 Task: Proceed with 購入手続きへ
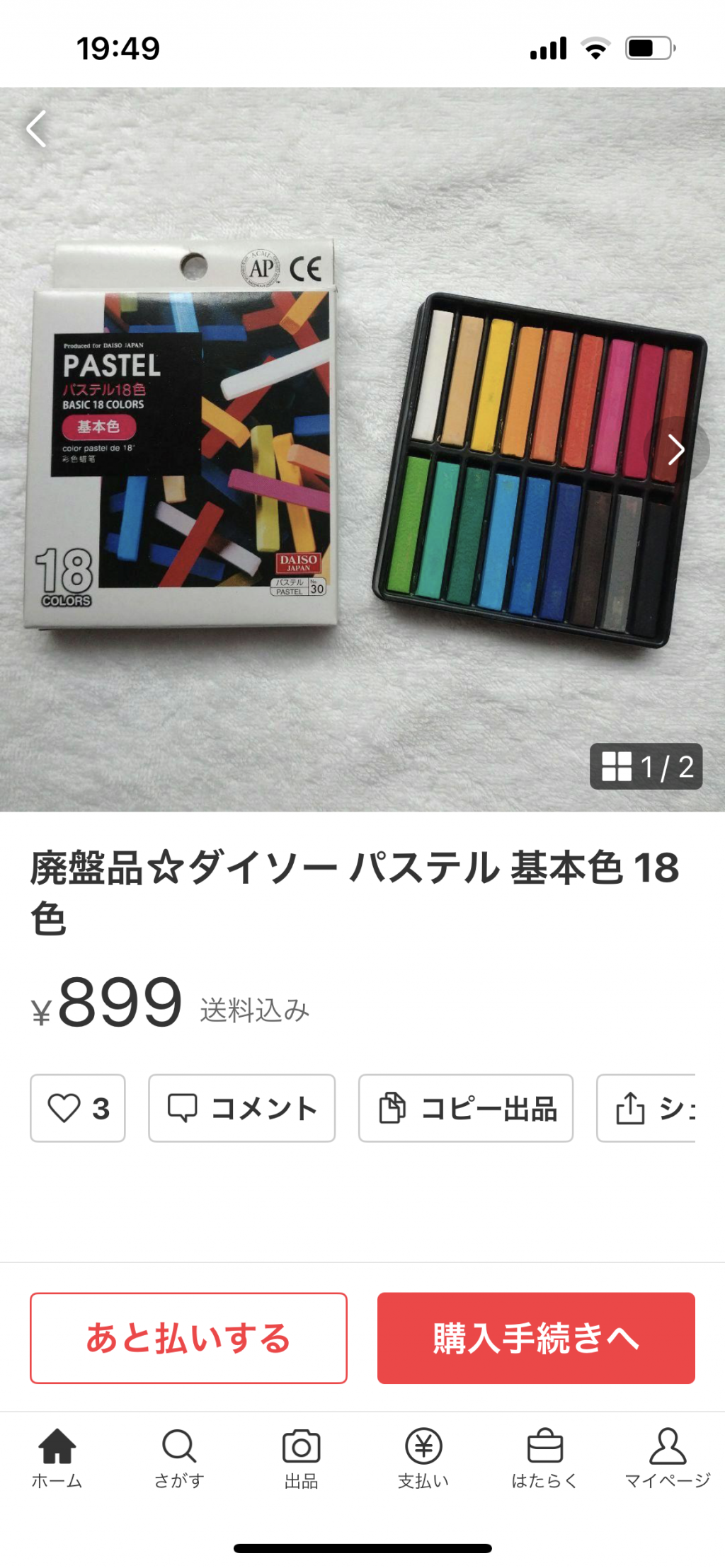click(536, 1338)
